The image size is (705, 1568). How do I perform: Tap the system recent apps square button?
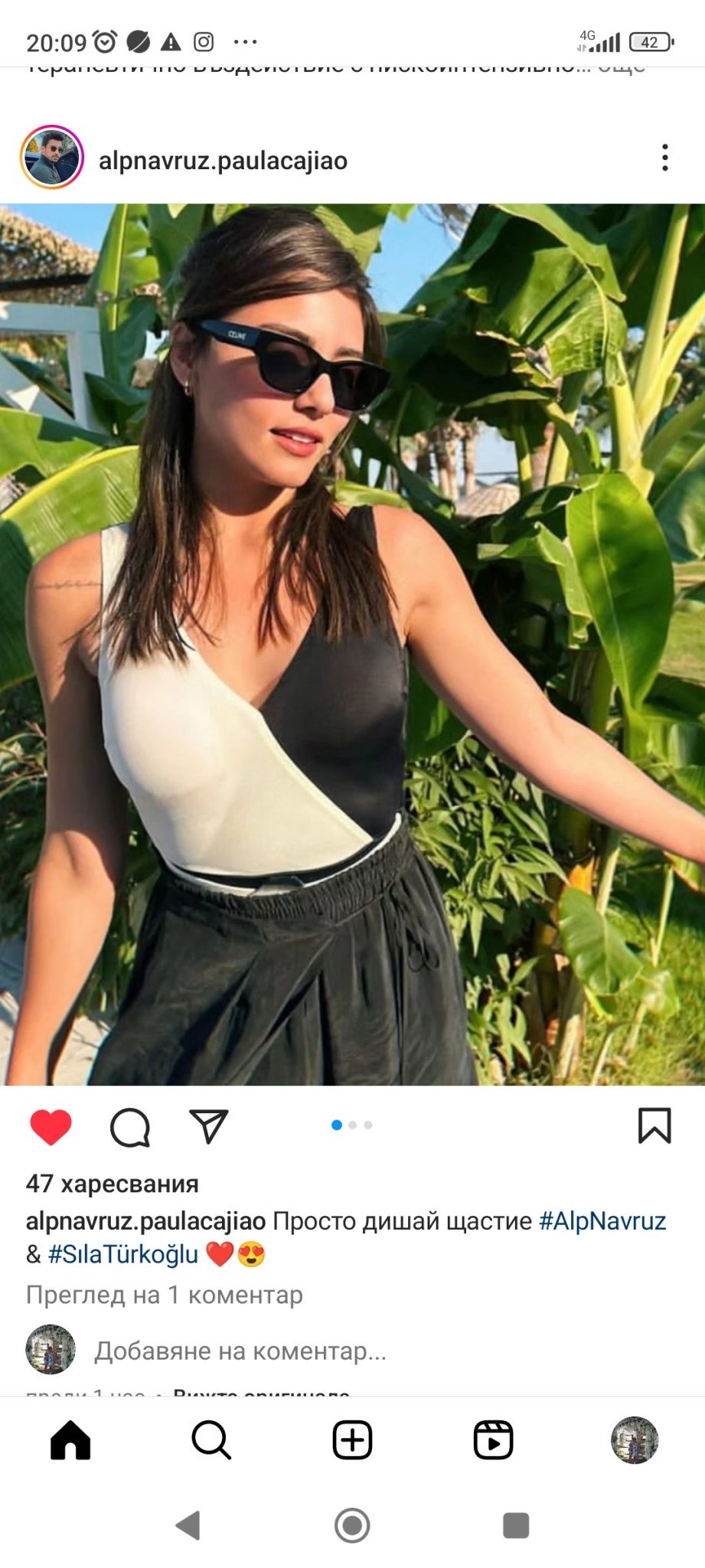click(516, 1525)
